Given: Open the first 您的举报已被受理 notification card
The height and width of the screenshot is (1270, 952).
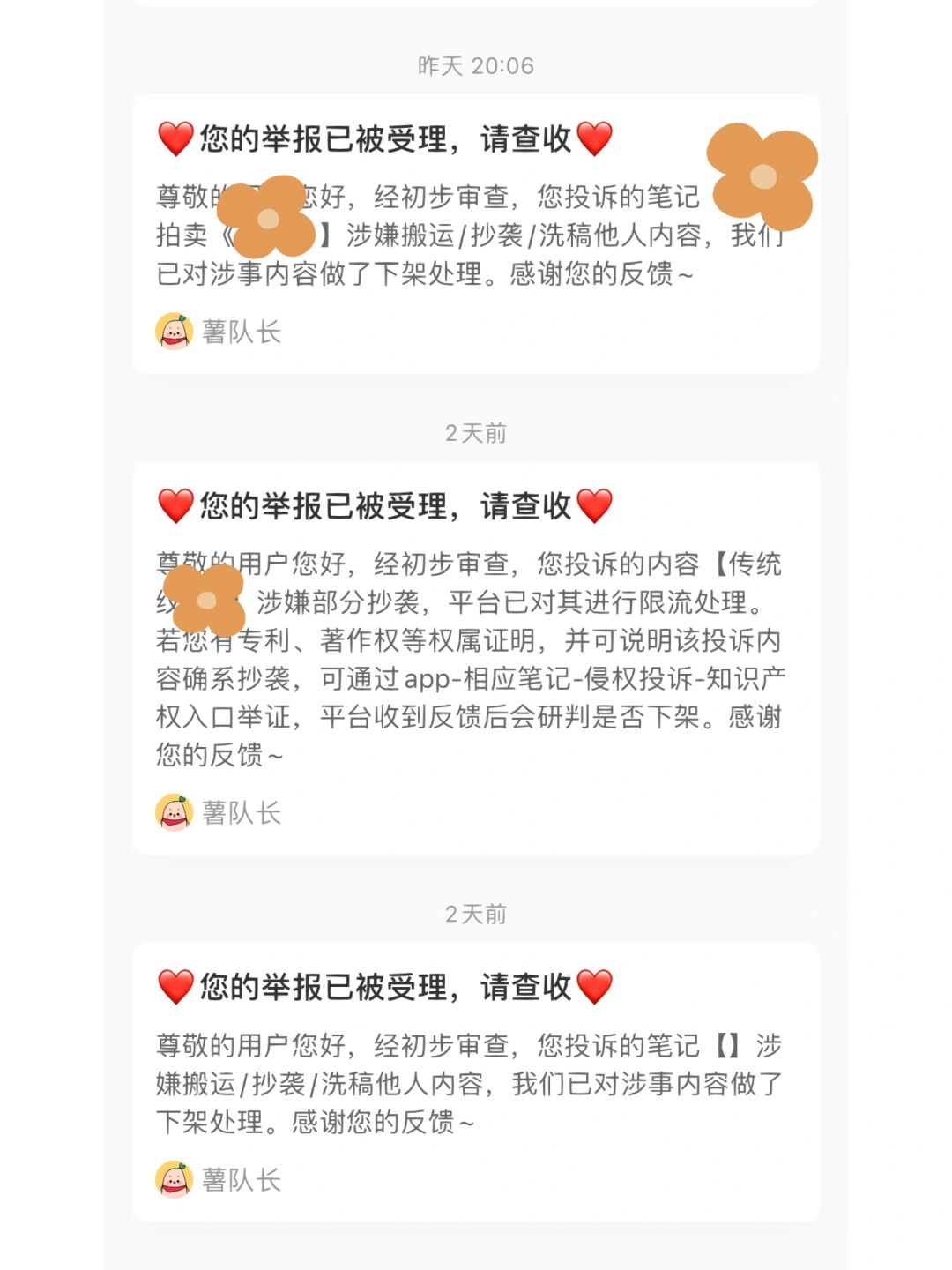Looking at the screenshot, I should 476,229.
